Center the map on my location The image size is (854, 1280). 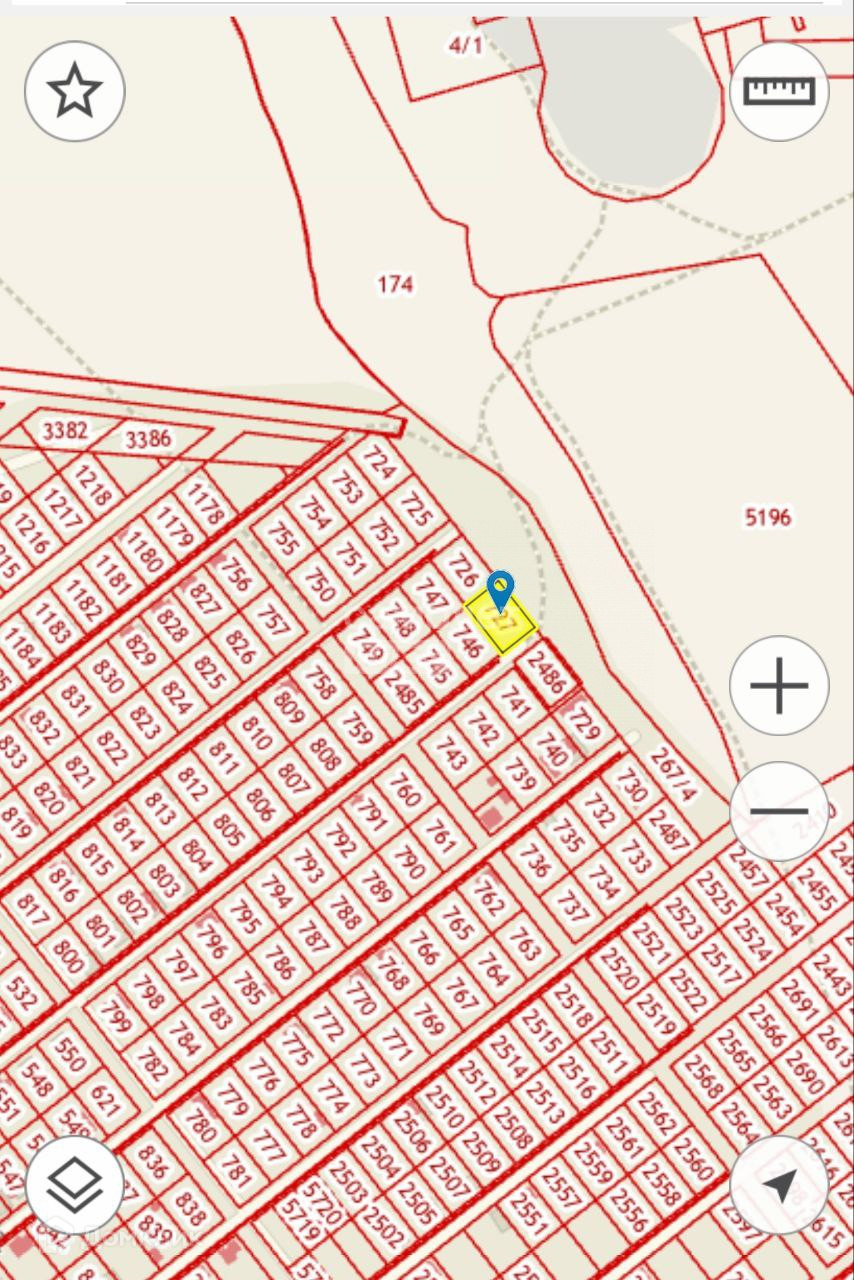pyautogui.click(x=779, y=1186)
